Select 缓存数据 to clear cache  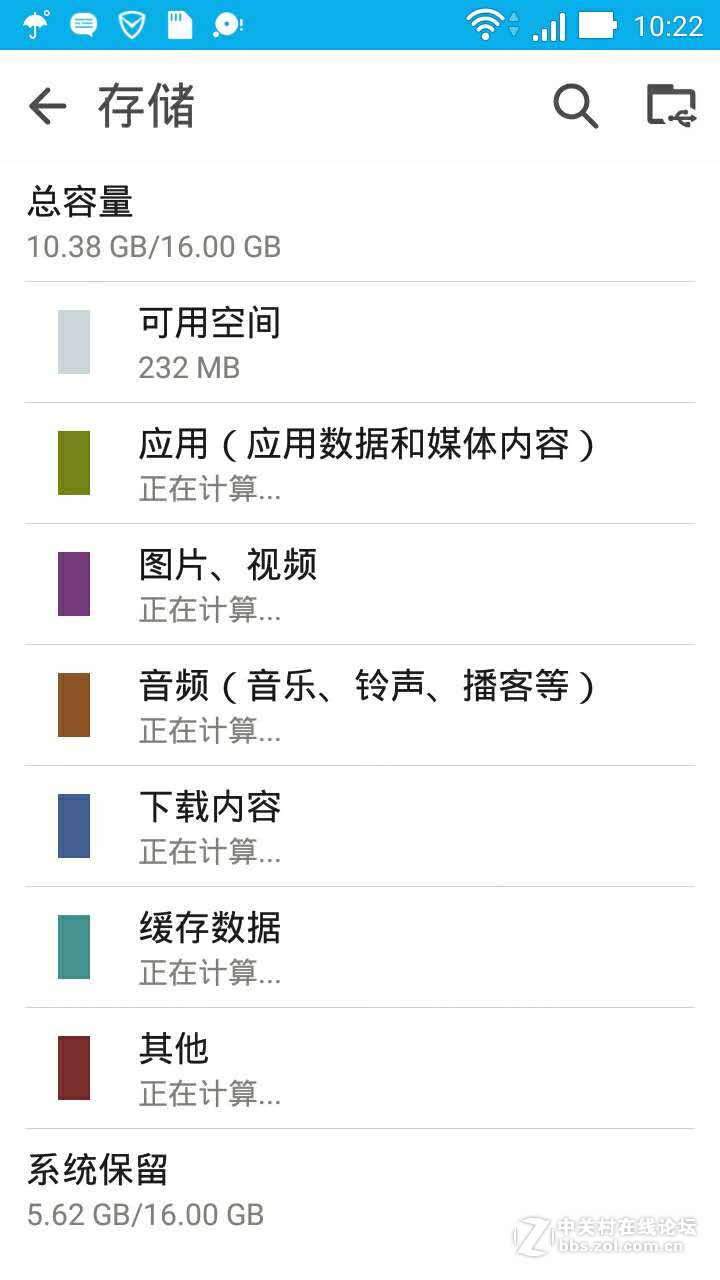(360, 947)
